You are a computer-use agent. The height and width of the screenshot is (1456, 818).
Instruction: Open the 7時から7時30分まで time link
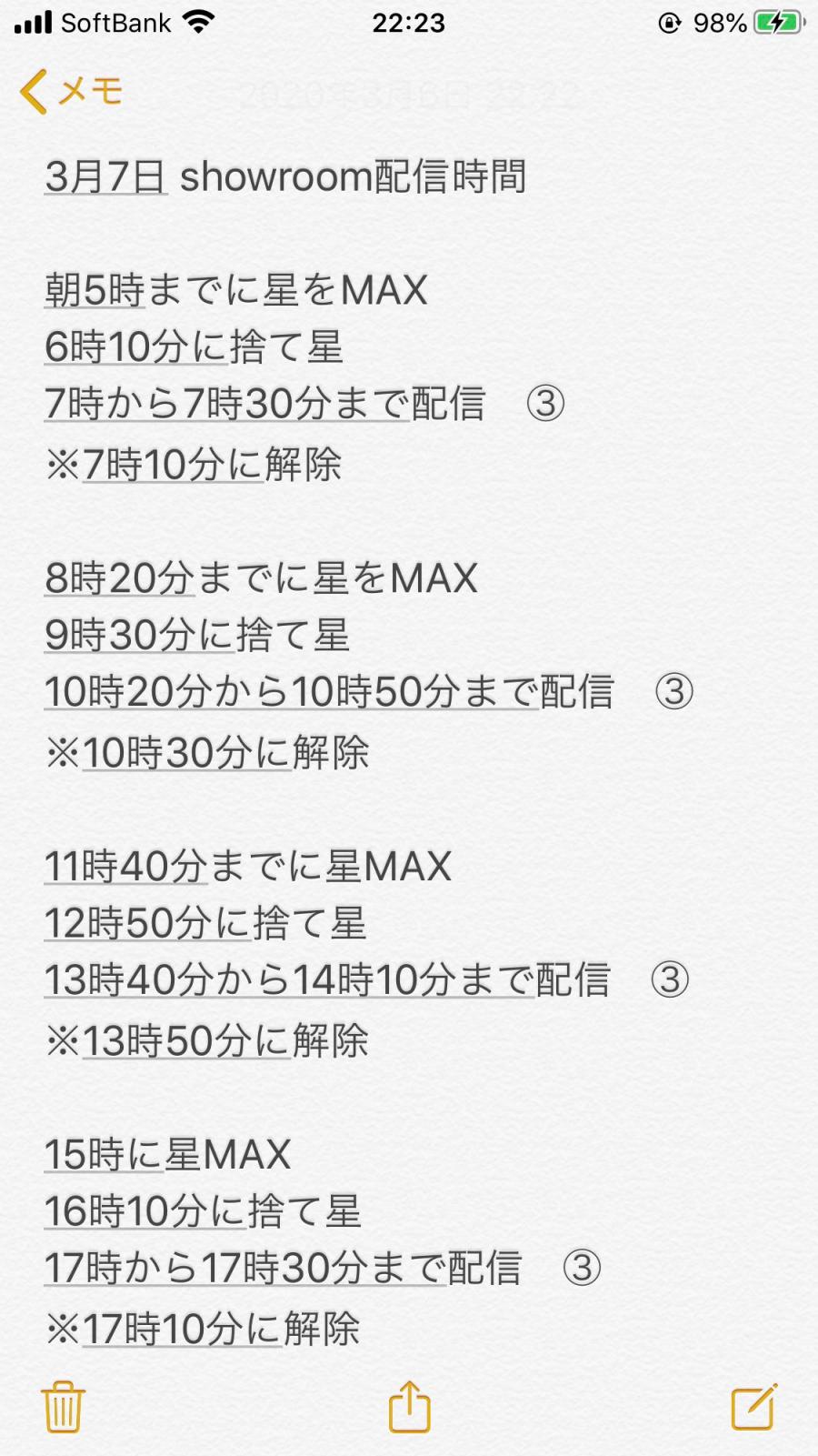point(226,404)
